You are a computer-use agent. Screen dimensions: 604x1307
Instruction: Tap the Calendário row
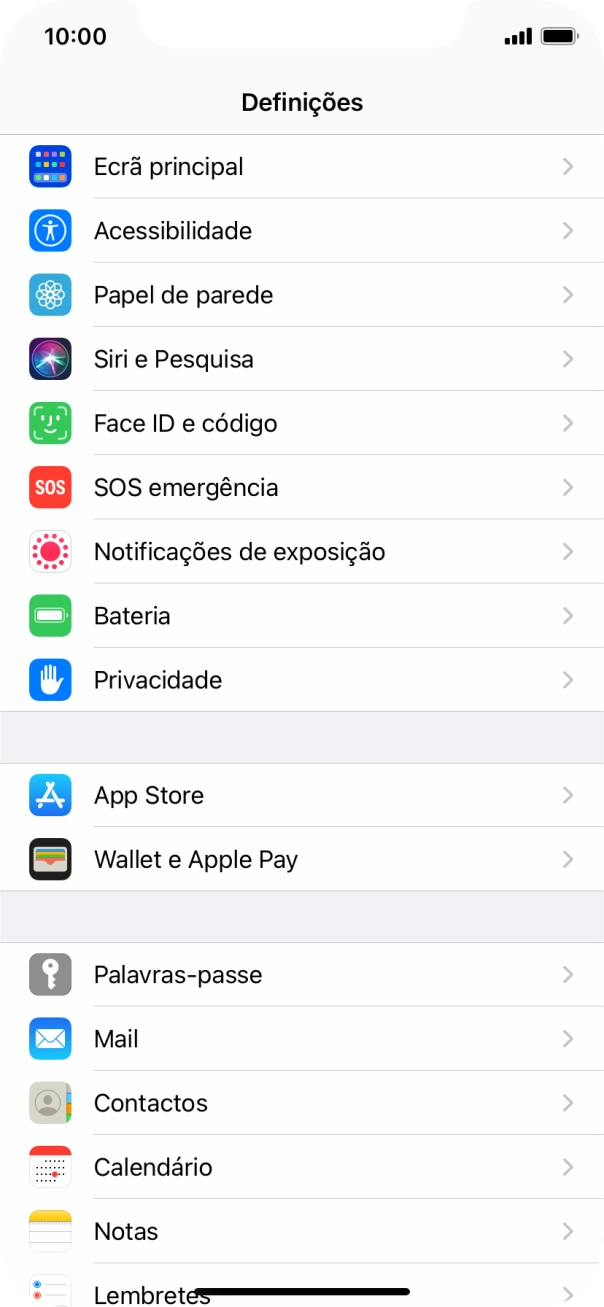(x=300, y=1167)
